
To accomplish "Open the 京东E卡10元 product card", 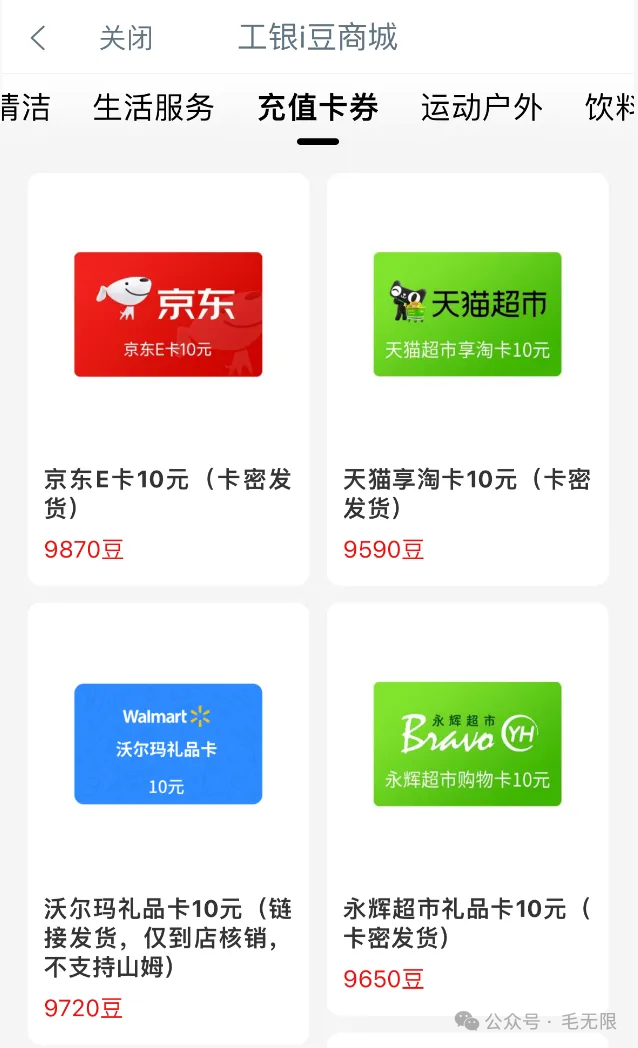I will (168, 379).
